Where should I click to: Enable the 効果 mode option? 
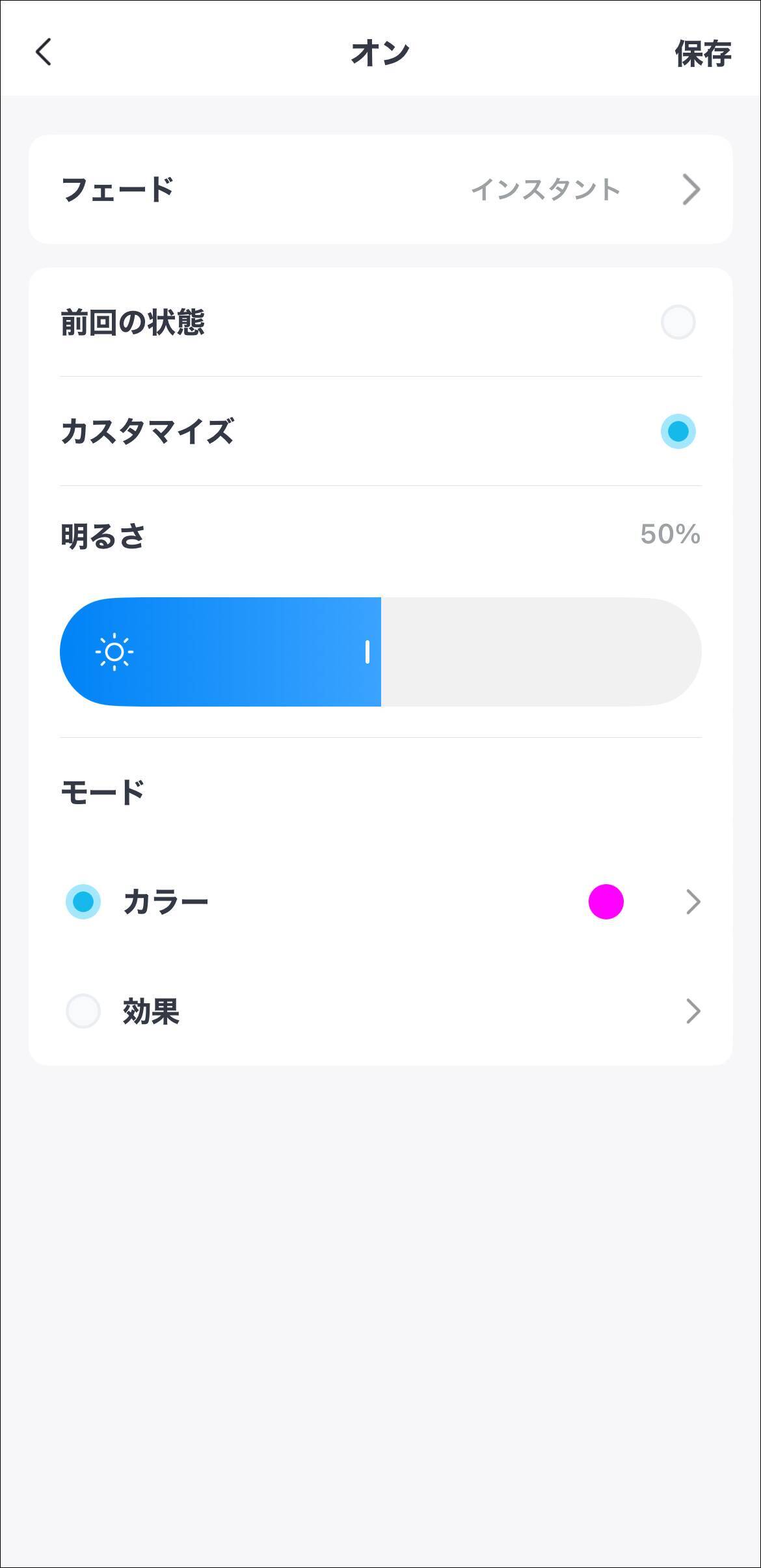(x=83, y=1010)
